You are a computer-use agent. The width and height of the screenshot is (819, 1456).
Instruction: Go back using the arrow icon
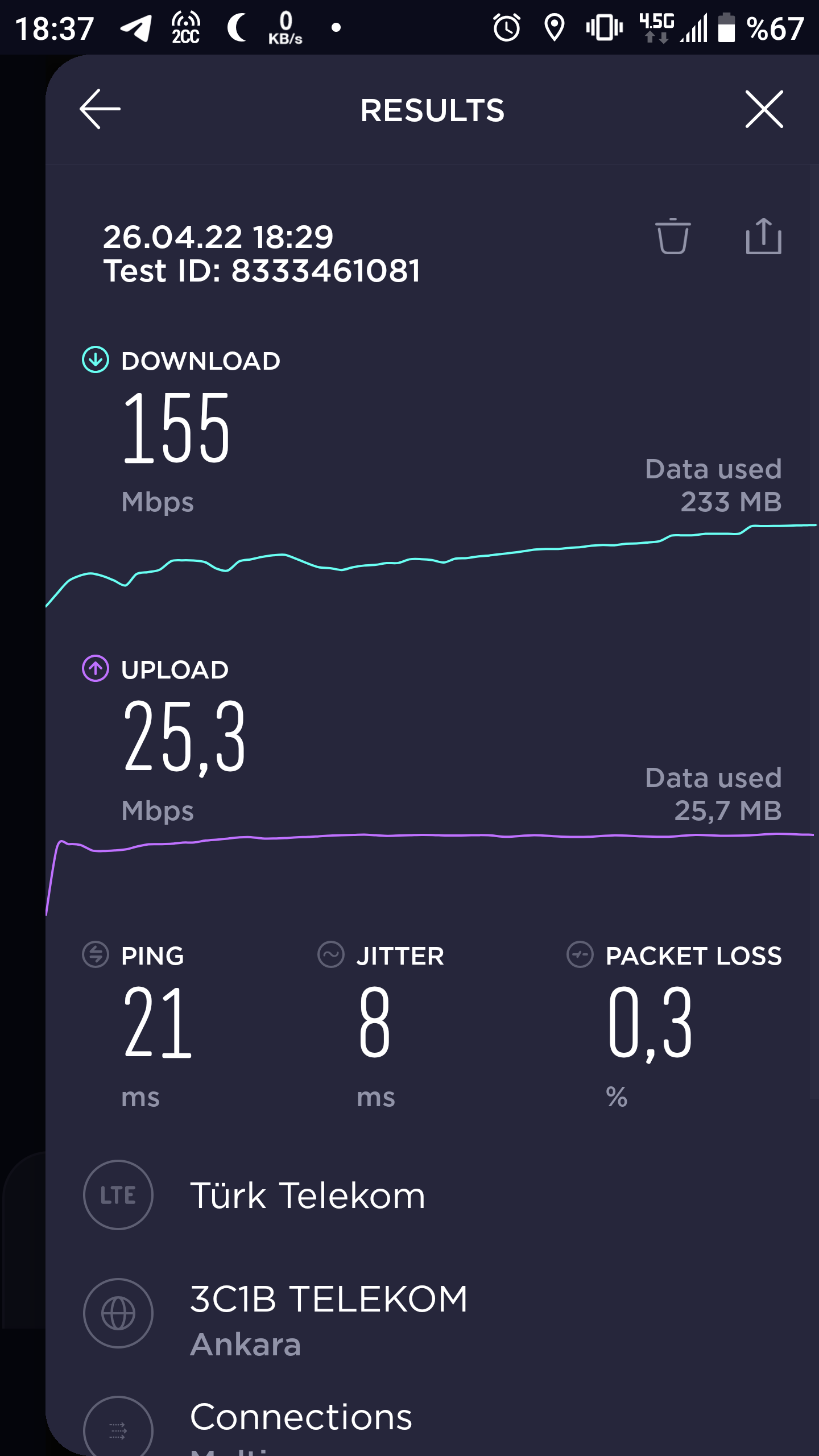(100, 109)
